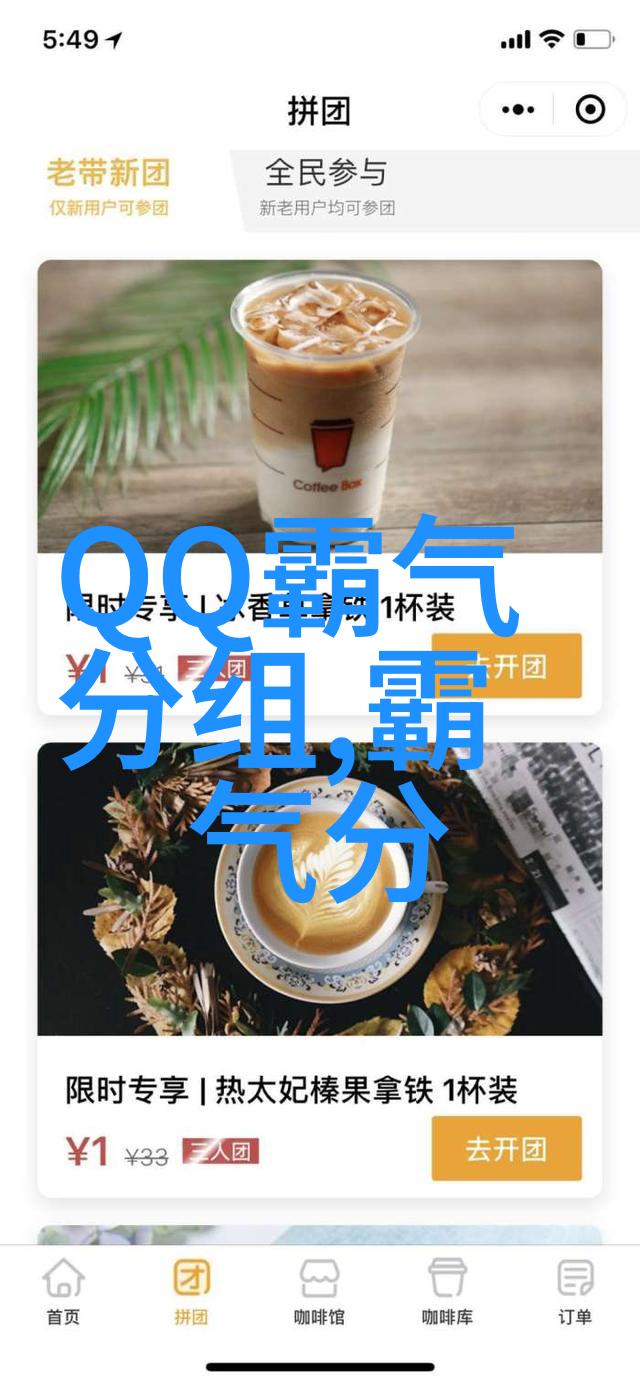640x1385 pixels.
Task: Open the 热太妃榛果拿铁 product card image
Action: [320, 890]
